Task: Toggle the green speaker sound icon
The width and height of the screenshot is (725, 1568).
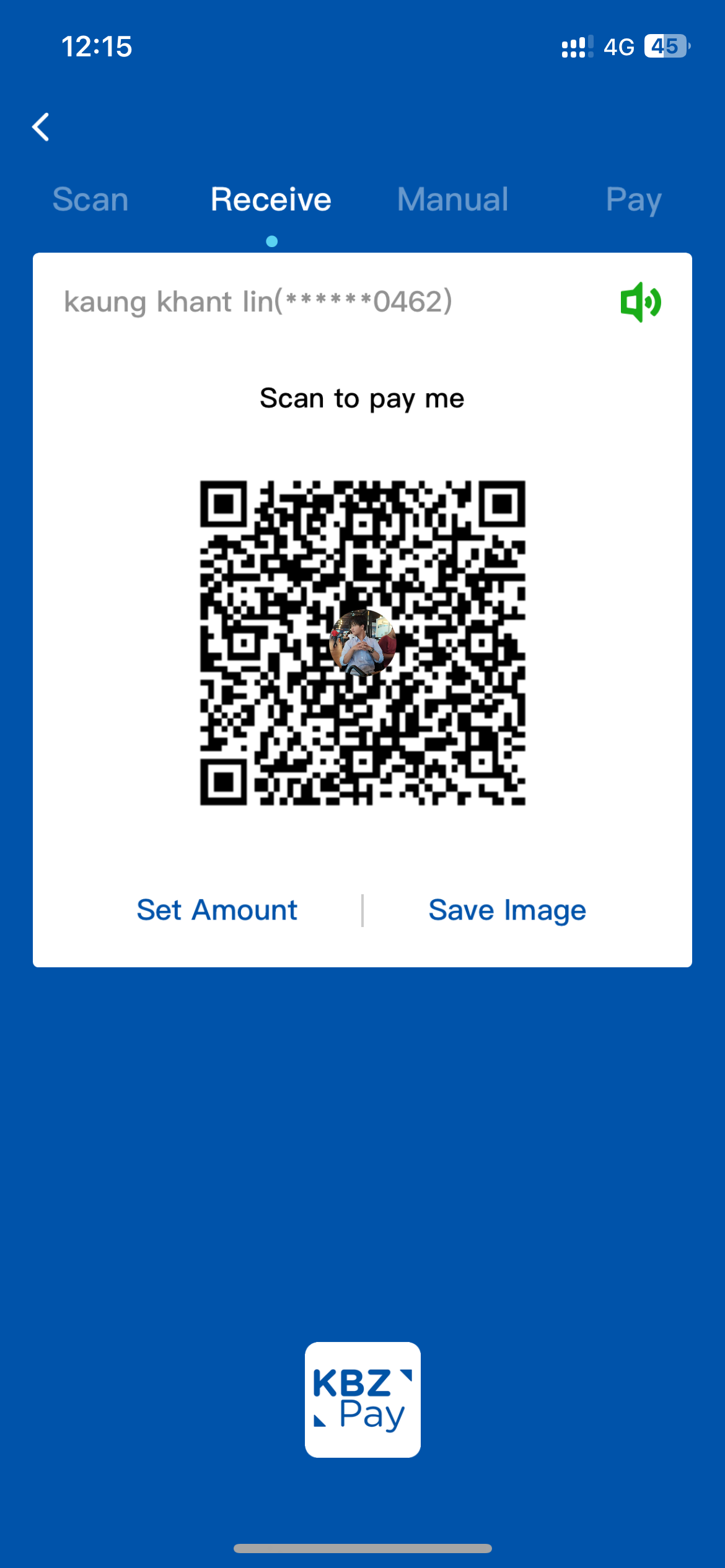Action: 641,302
